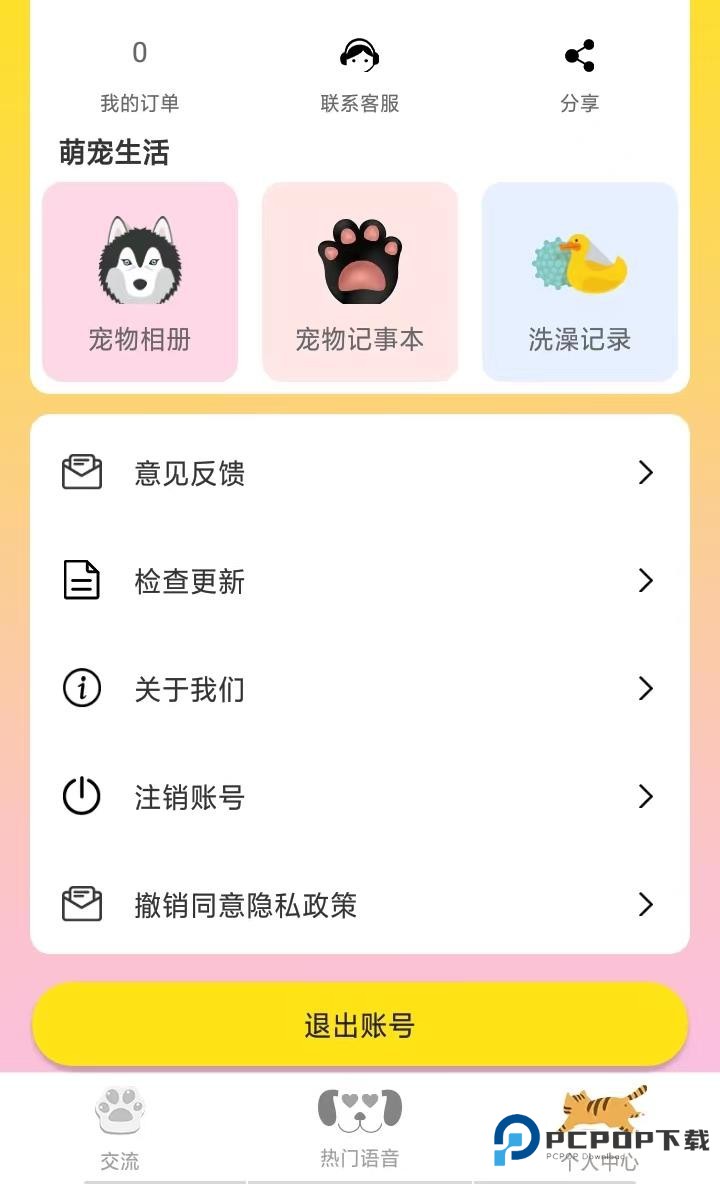Share the app with 分享
Image resolution: width=720 pixels, height=1184 pixels.
(x=579, y=76)
